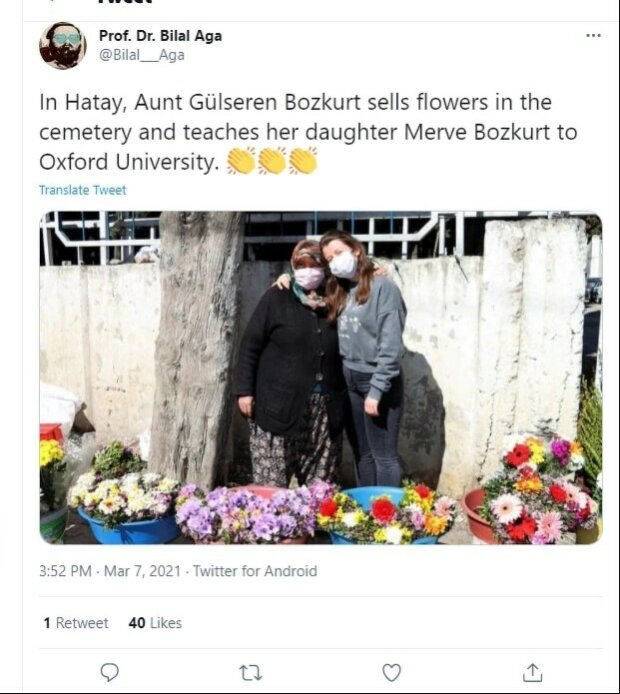This screenshot has width=620, height=694.
Task: Open the tweet's overflow menu
Action: (593, 35)
